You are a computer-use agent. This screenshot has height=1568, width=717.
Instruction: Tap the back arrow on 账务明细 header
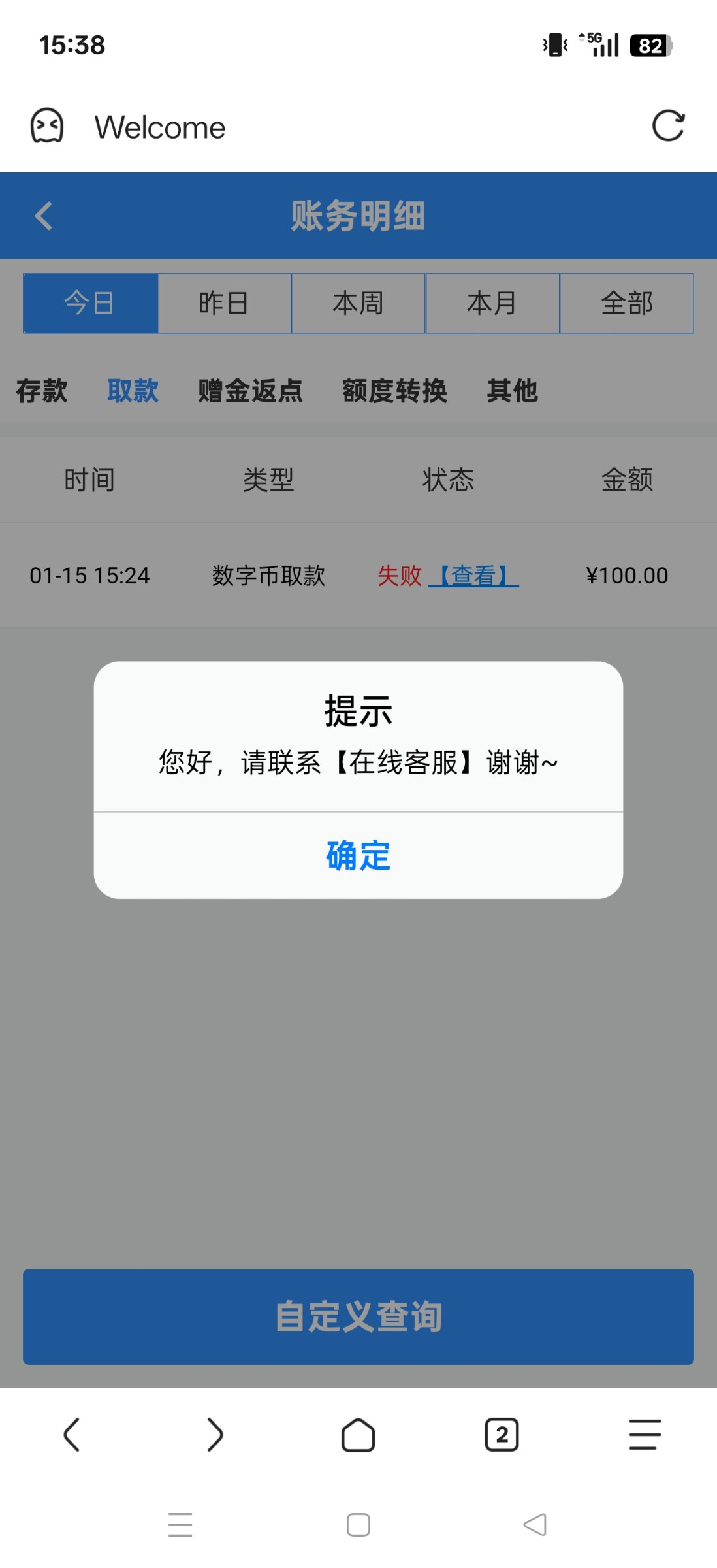tap(43, 216)
